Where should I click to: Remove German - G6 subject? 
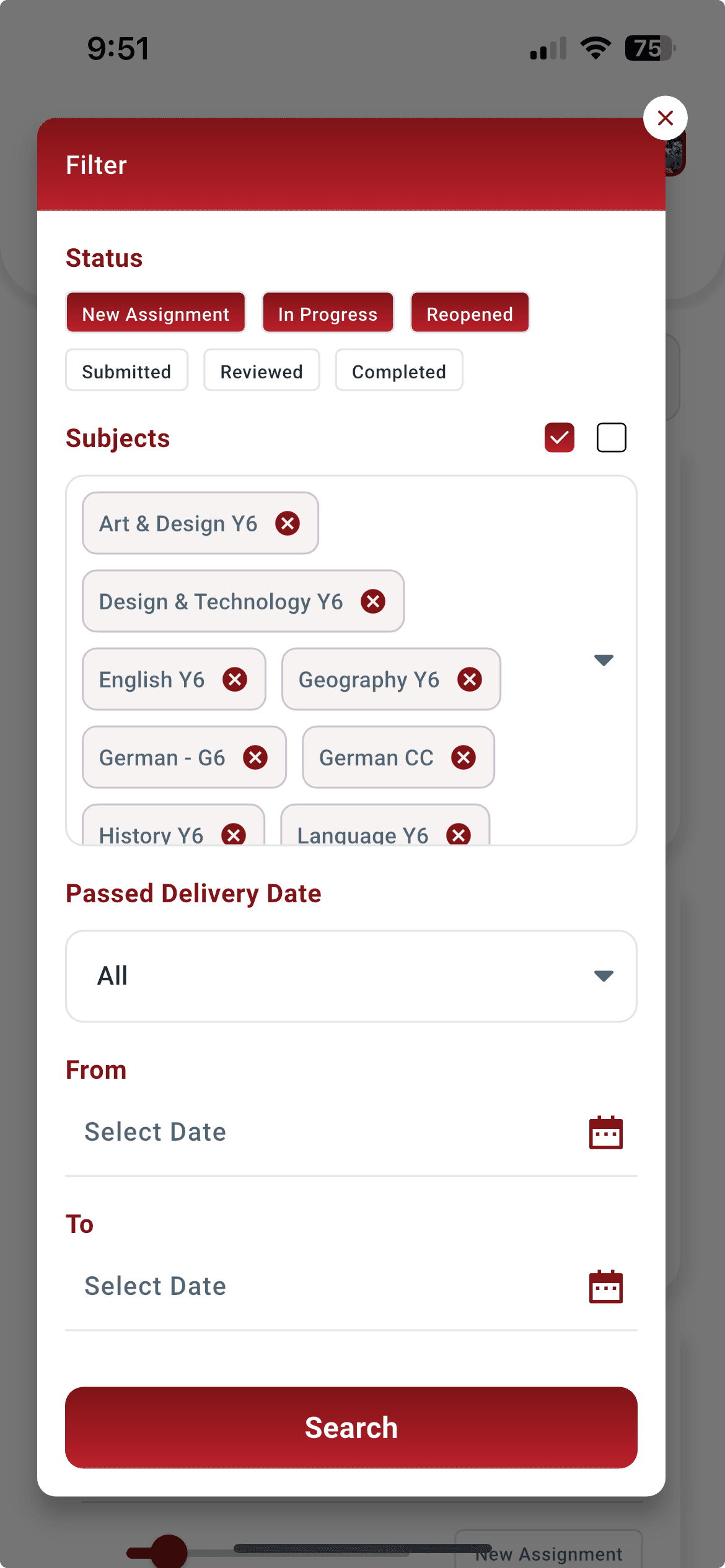[x=255, y=757]
